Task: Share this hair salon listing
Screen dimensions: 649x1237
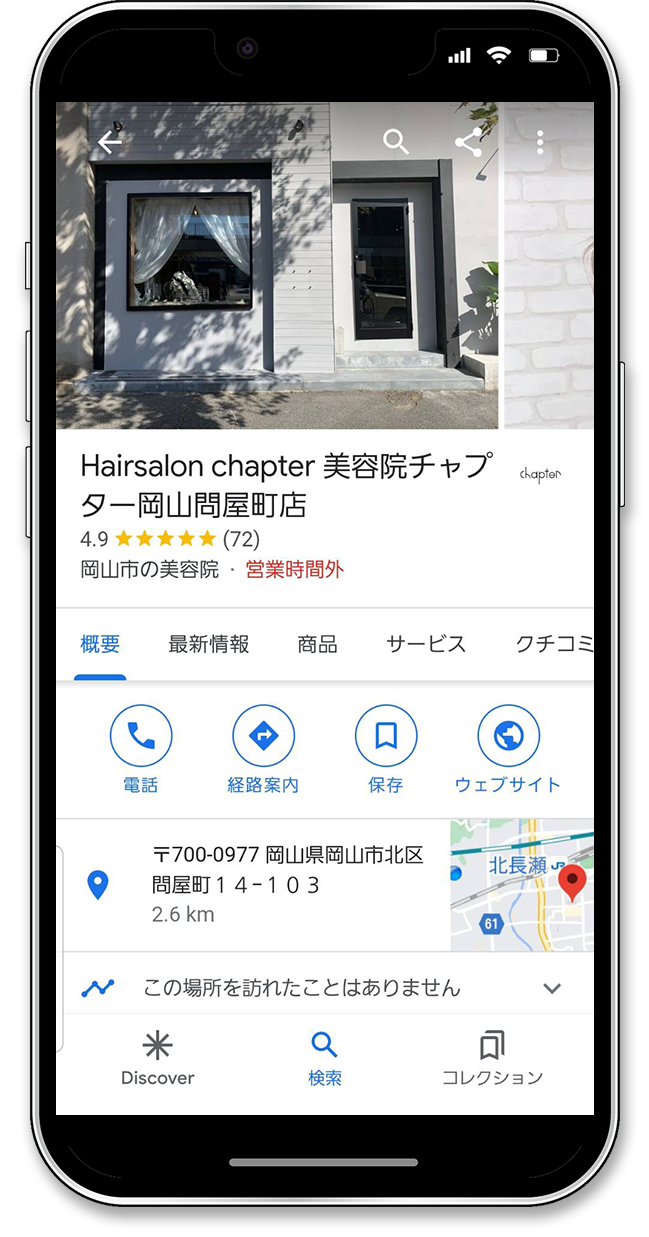Action: pyautogui.click(x=468, y=142)
